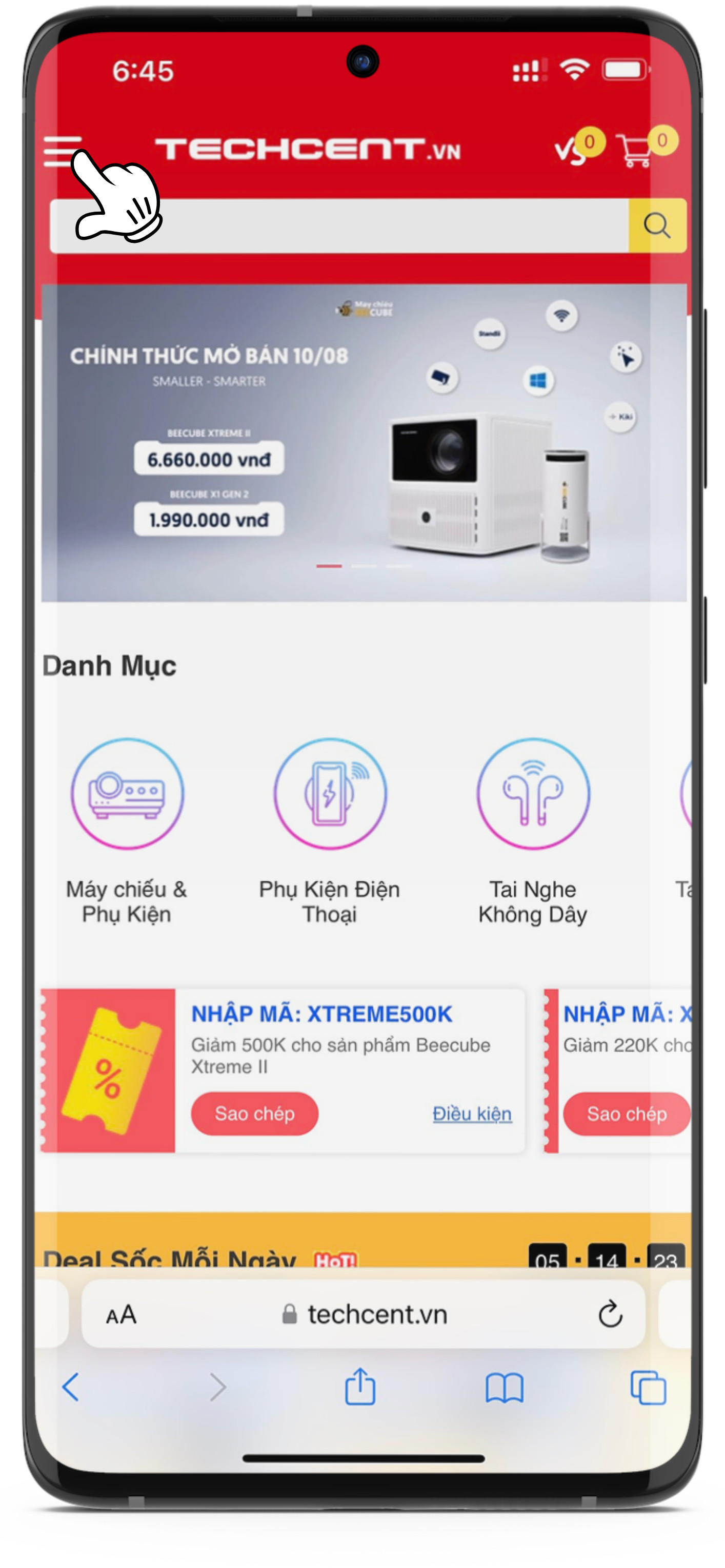Open Safari reader AA text options
The image size is (725, 1568).
[121, 1315]
